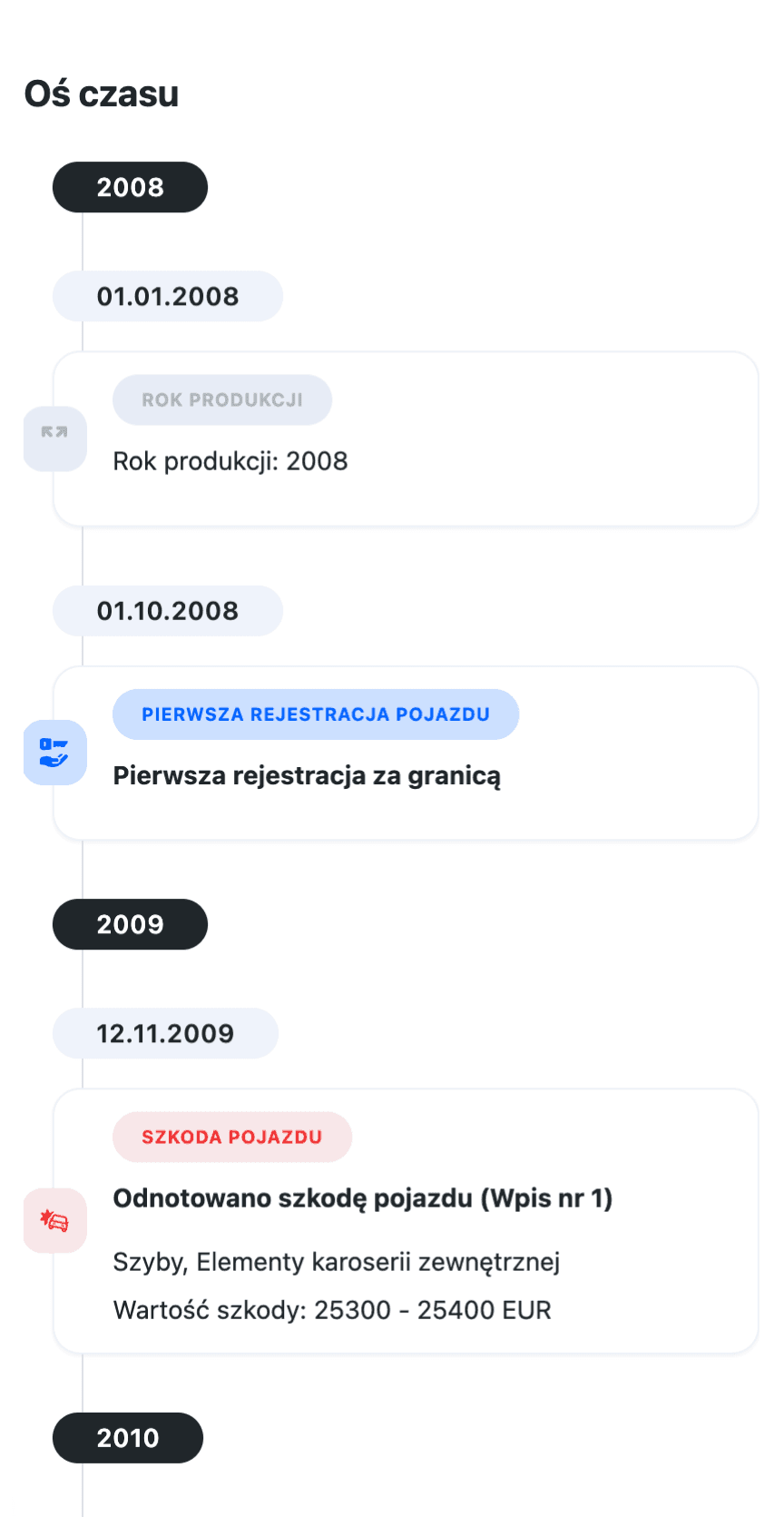Select the 12.11.2009 date pill
784x1517 pixels.
pos(166,1033)
